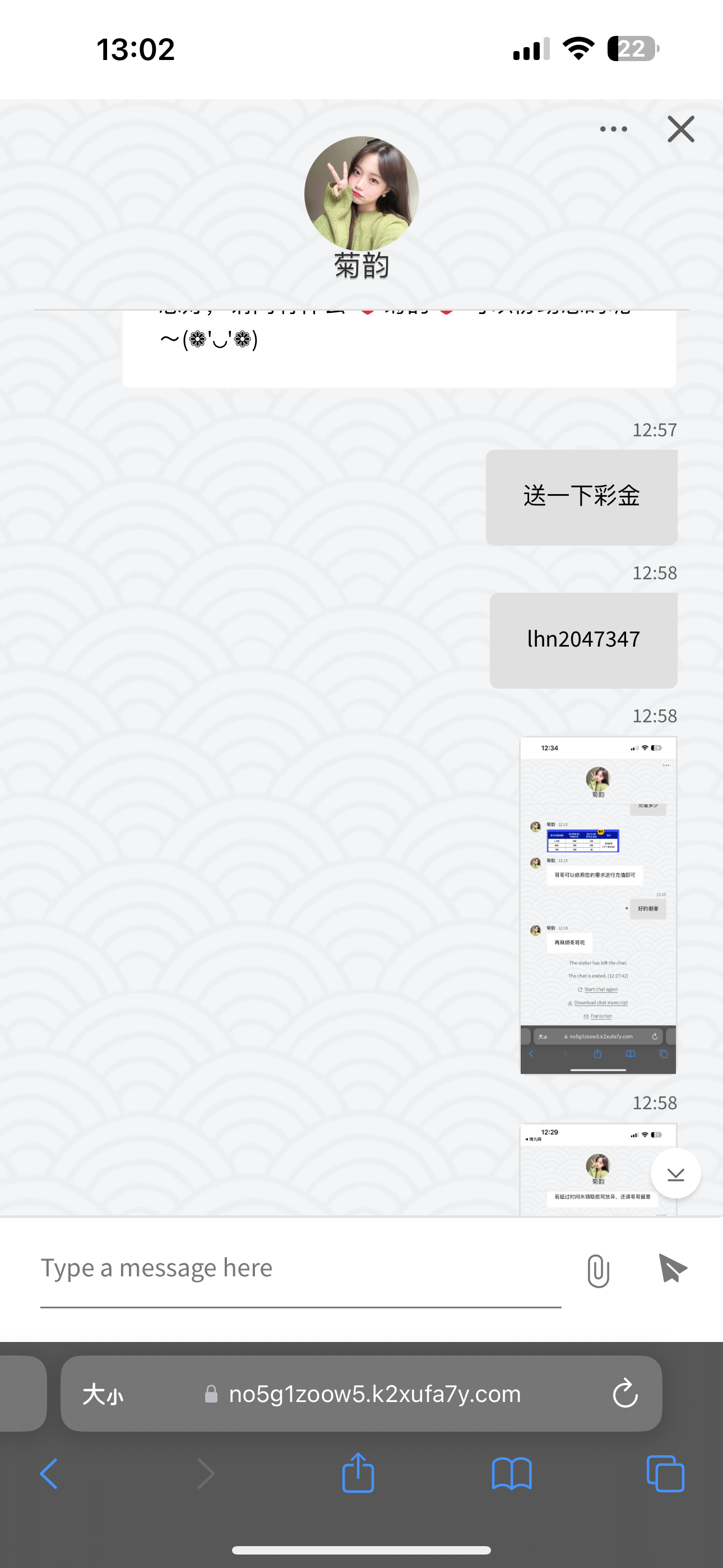The height and width of the screenshot is (1568, 723).
Task: Attach a file with the paperclip icon
Action: pos(597,1270)
